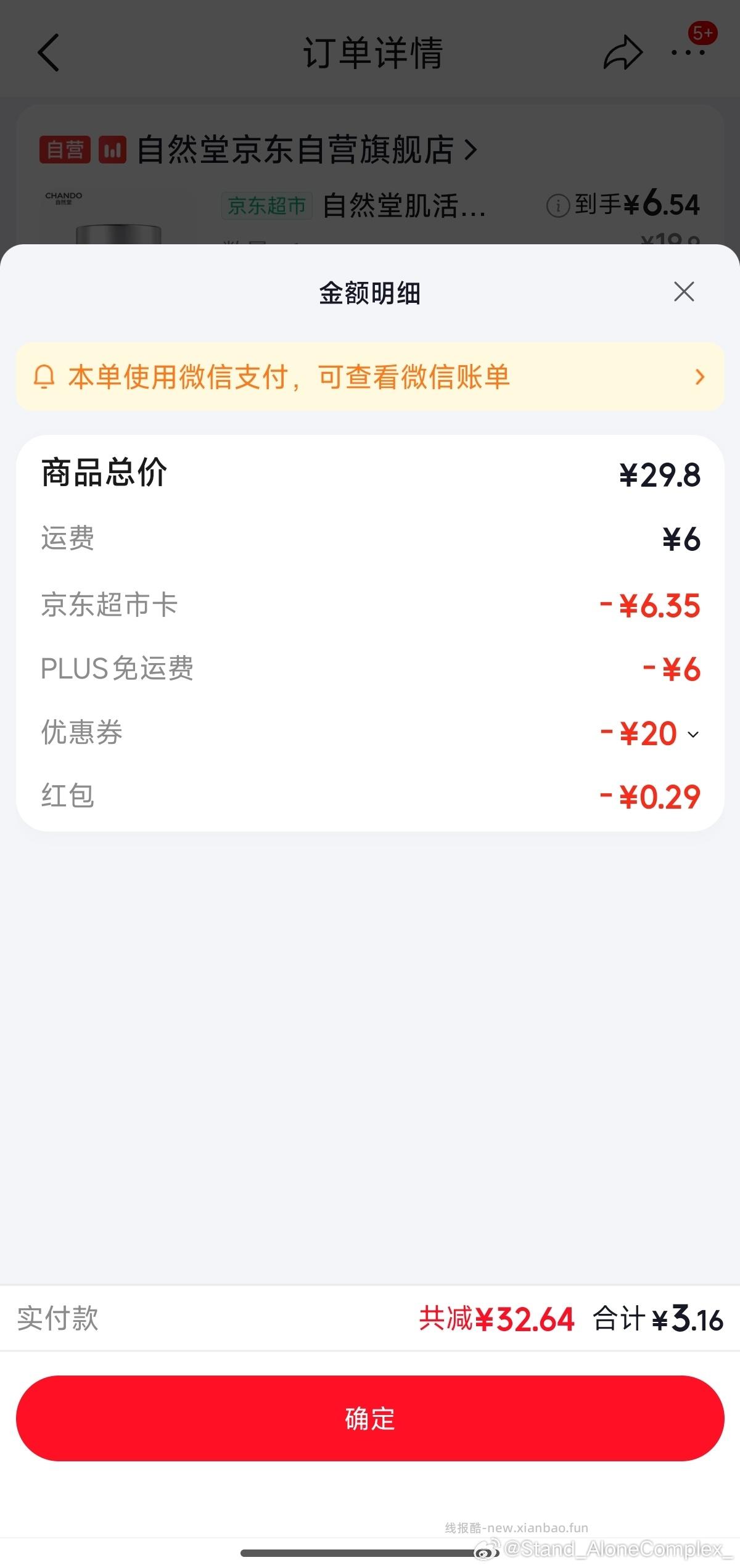Open WeChat bill via the banner arrow
This screenshot has width=740, height=1568.
699,377
